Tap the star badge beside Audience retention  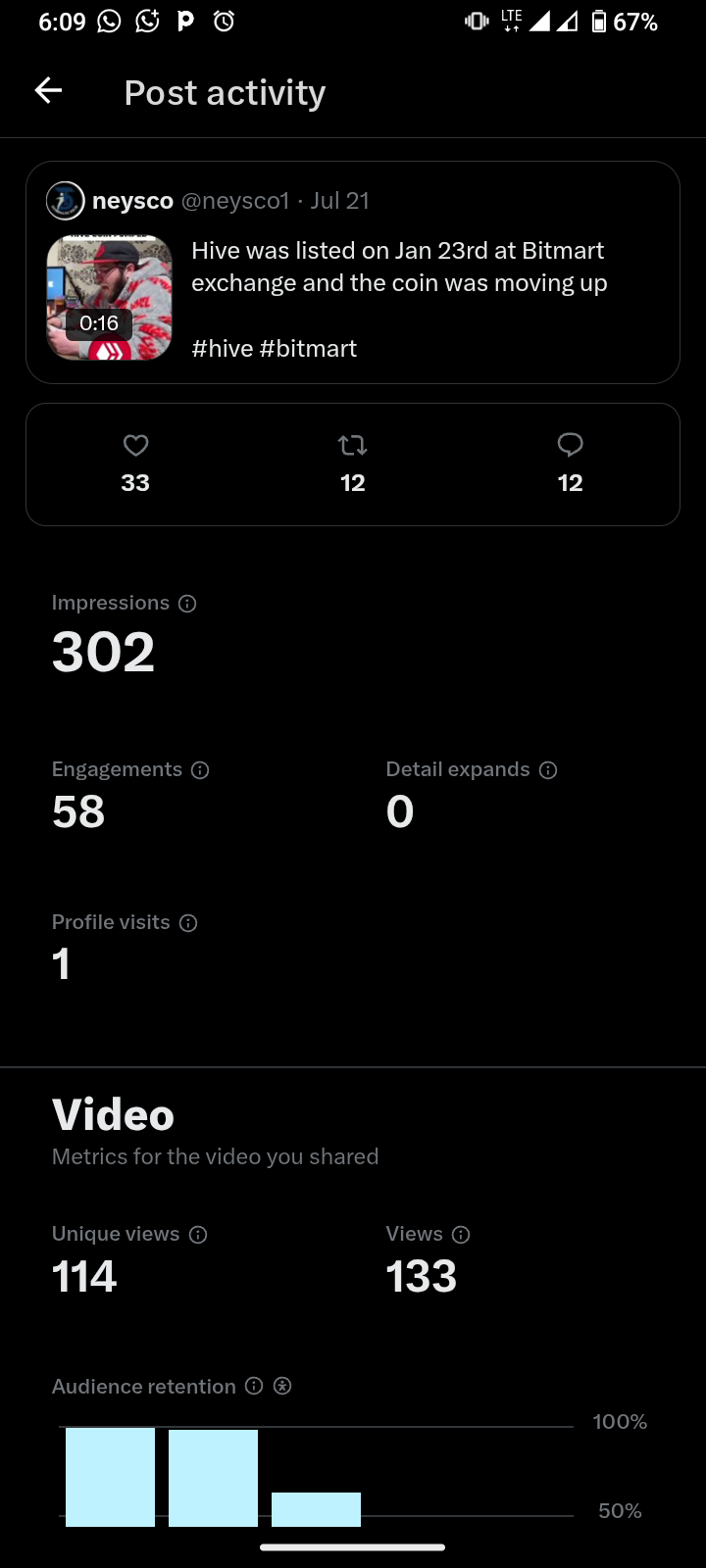pos(282,1386)
